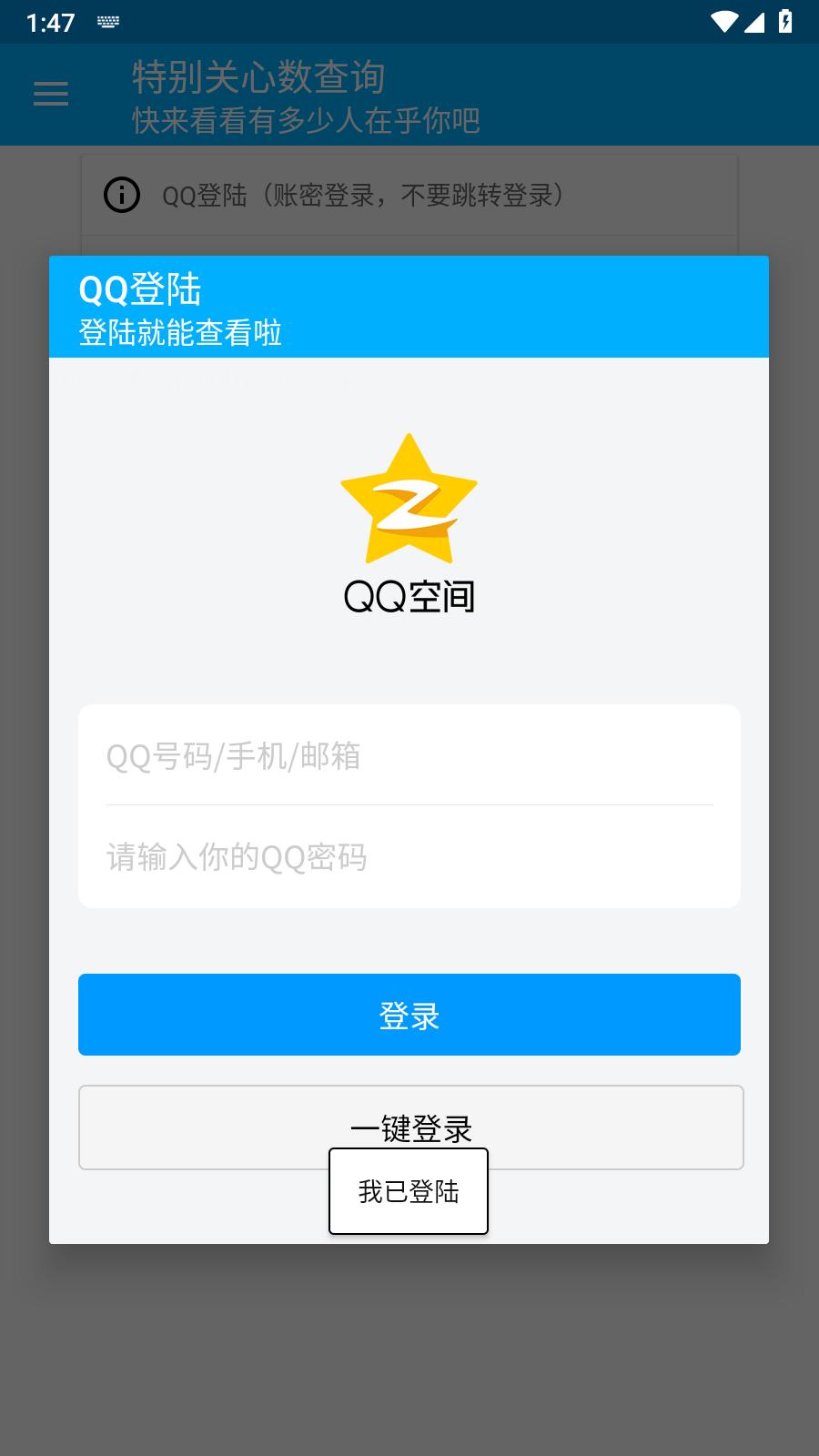Click the 特别关心数查询 app title
This screenshot has width=819, height=1456.
tap(258, 77)
